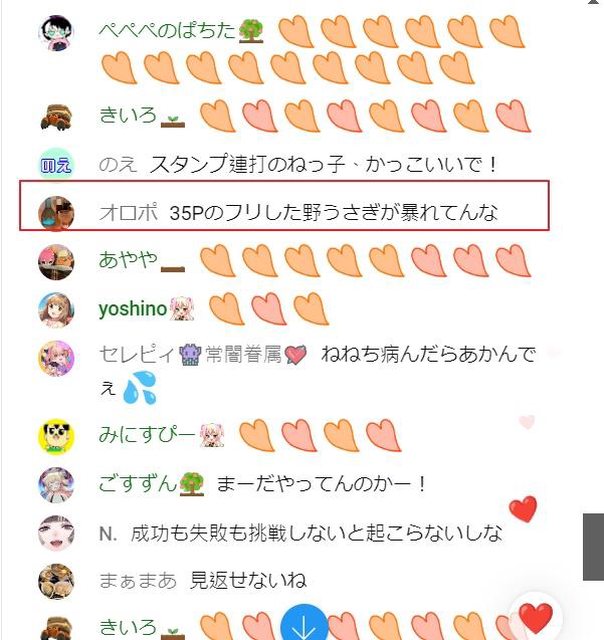604x640 pixels.
Task: Send a heart reaction
Action: (537, 615)
